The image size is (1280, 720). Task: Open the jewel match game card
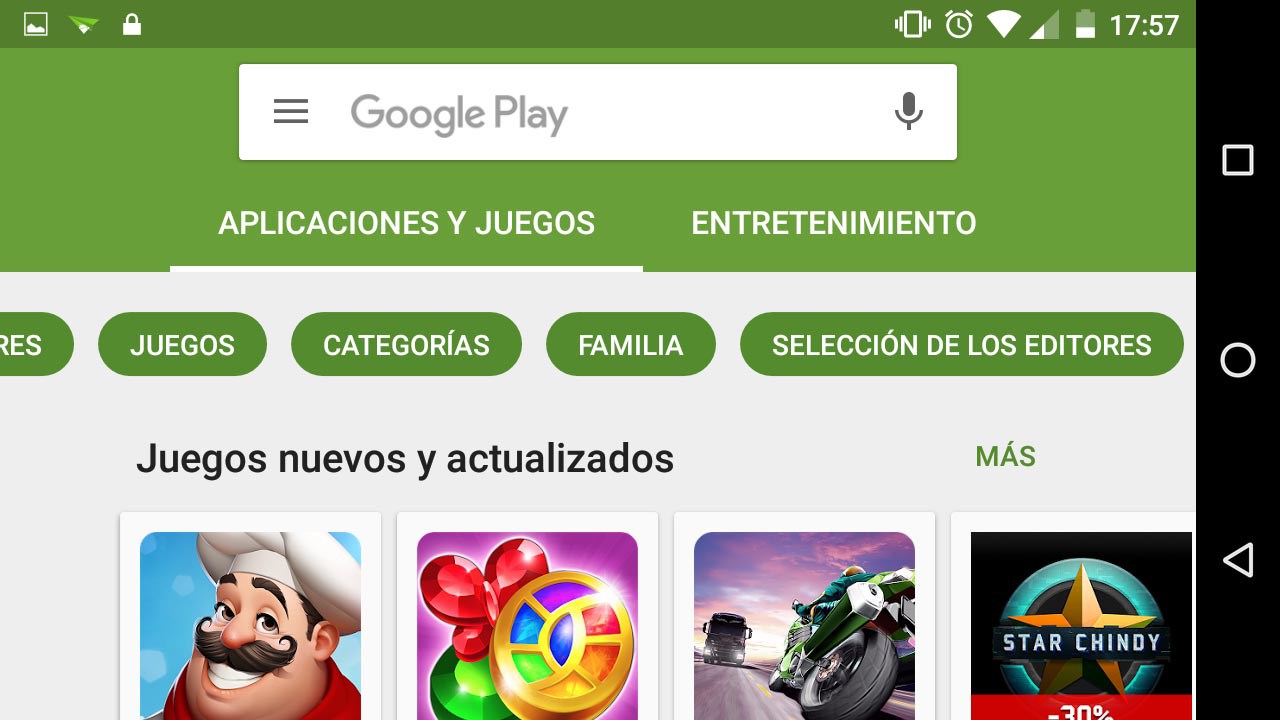(x=527, y=625)
